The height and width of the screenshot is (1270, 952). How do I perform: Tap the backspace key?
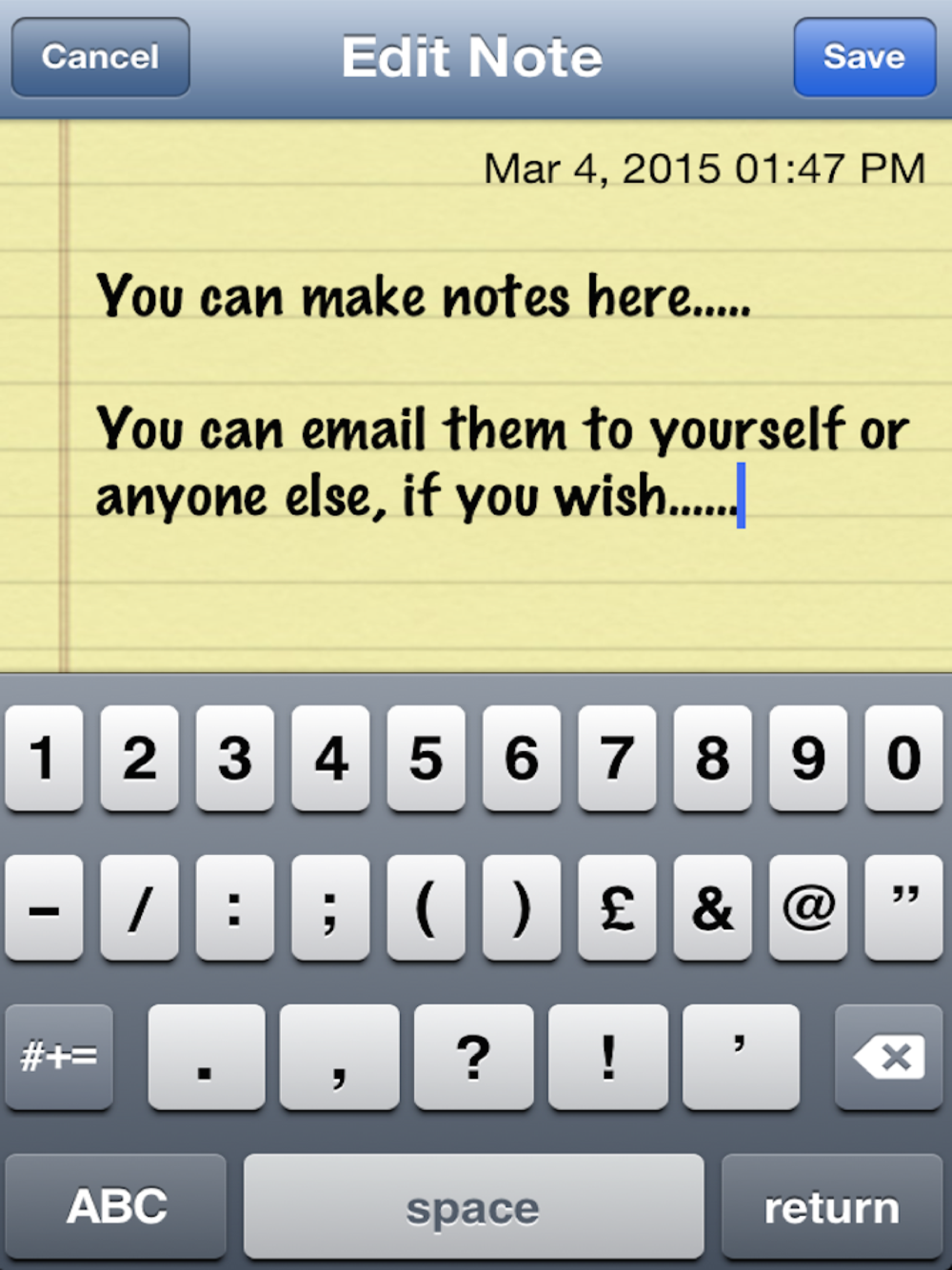(888, 1057)
